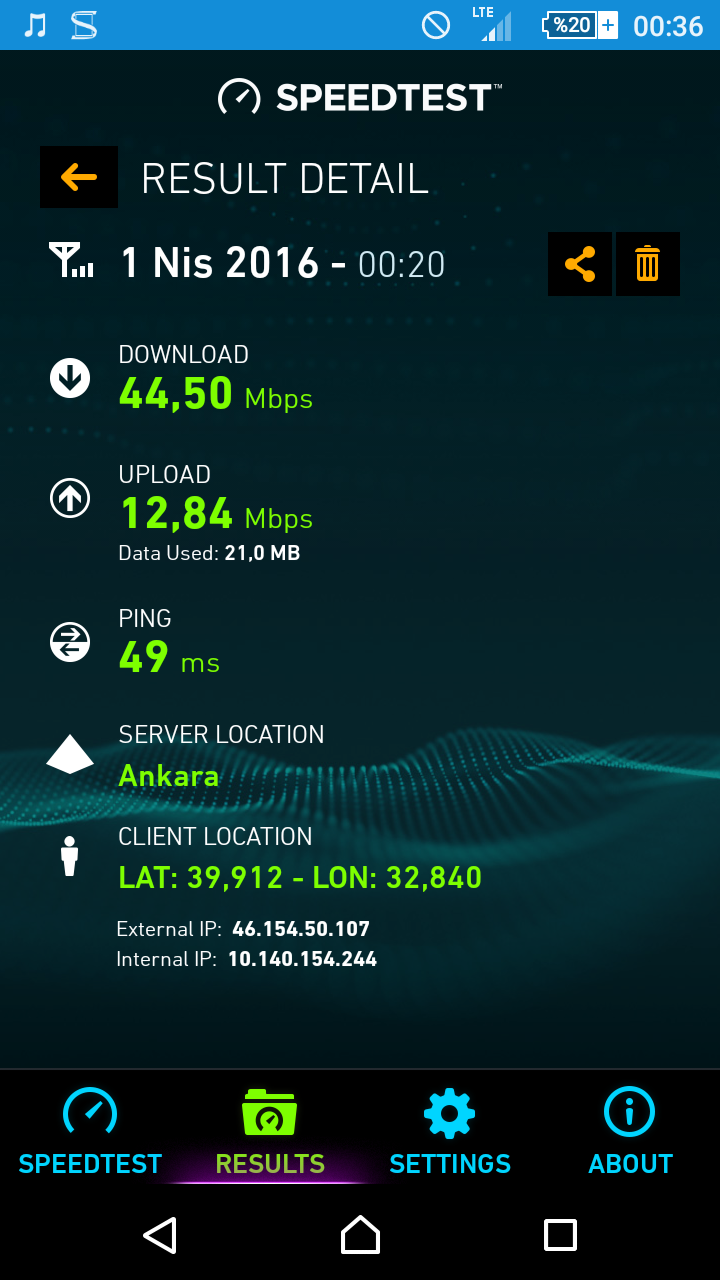720x1280 pixels.
Task: Switch to the Speedtest tab
Action: click(x=90, y=1131)
